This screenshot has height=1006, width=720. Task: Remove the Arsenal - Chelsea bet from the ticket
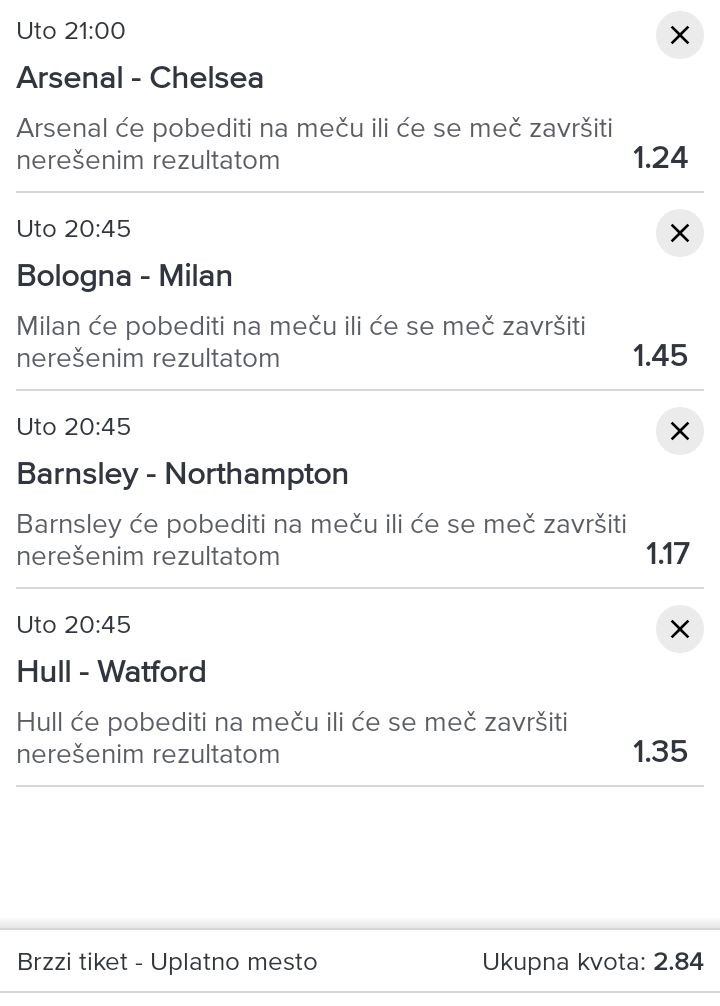click(679, 35)
